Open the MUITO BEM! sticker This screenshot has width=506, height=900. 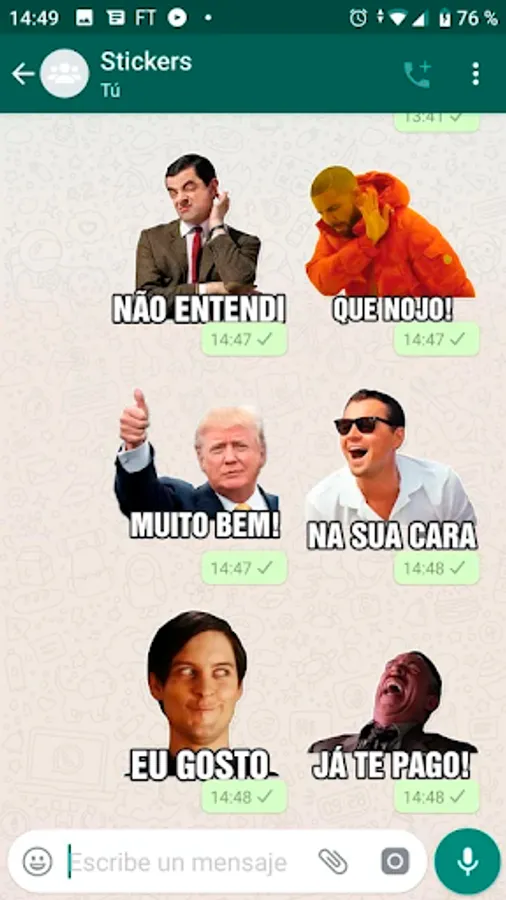198,464
